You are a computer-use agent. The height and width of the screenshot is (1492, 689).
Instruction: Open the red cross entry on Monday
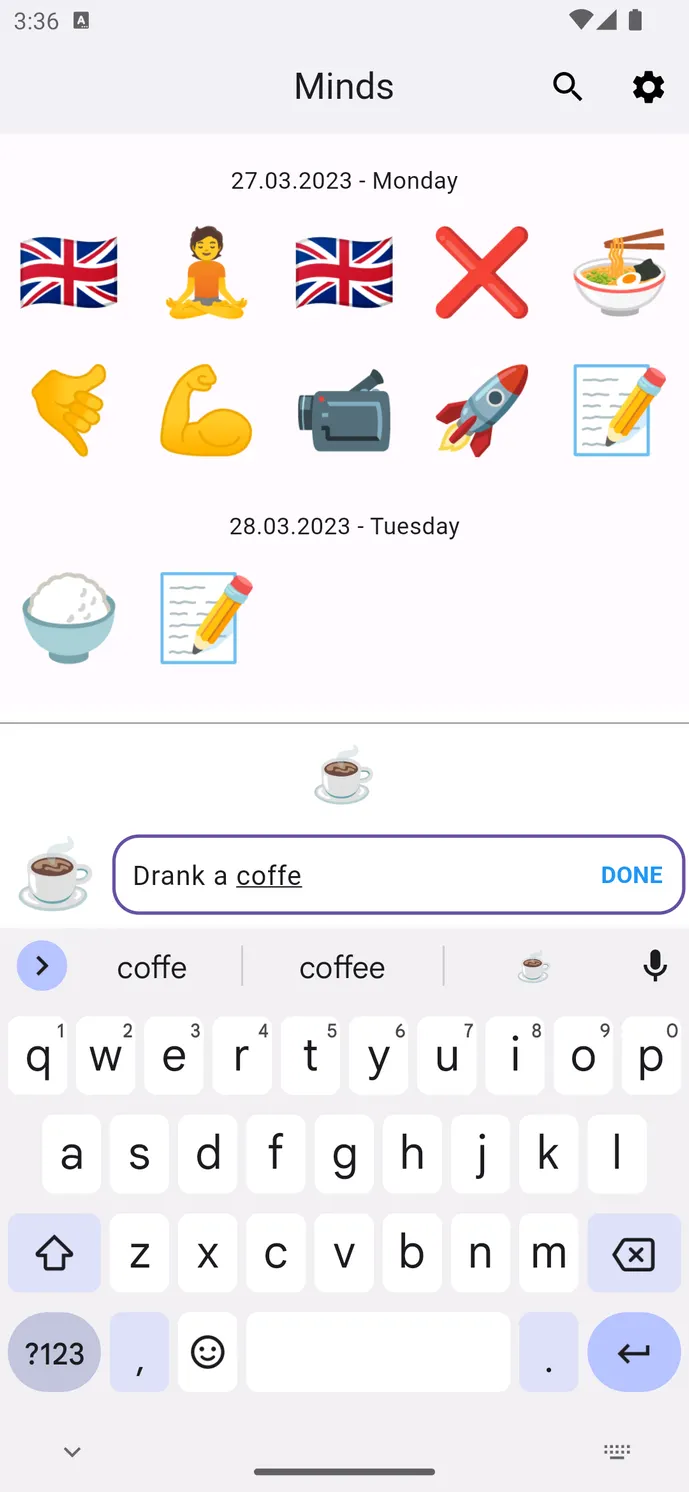(x=481, y=273)
